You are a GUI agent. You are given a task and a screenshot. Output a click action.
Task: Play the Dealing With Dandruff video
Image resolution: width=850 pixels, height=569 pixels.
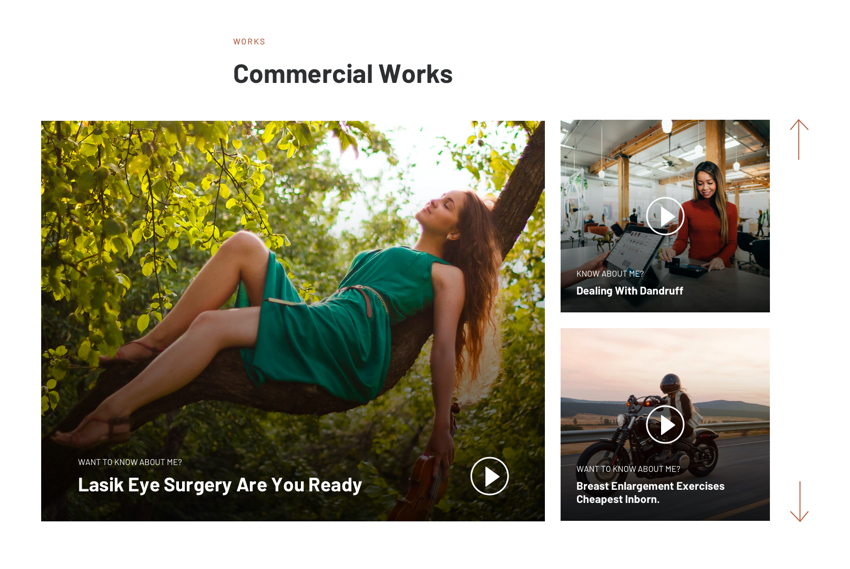pos(665,216)
